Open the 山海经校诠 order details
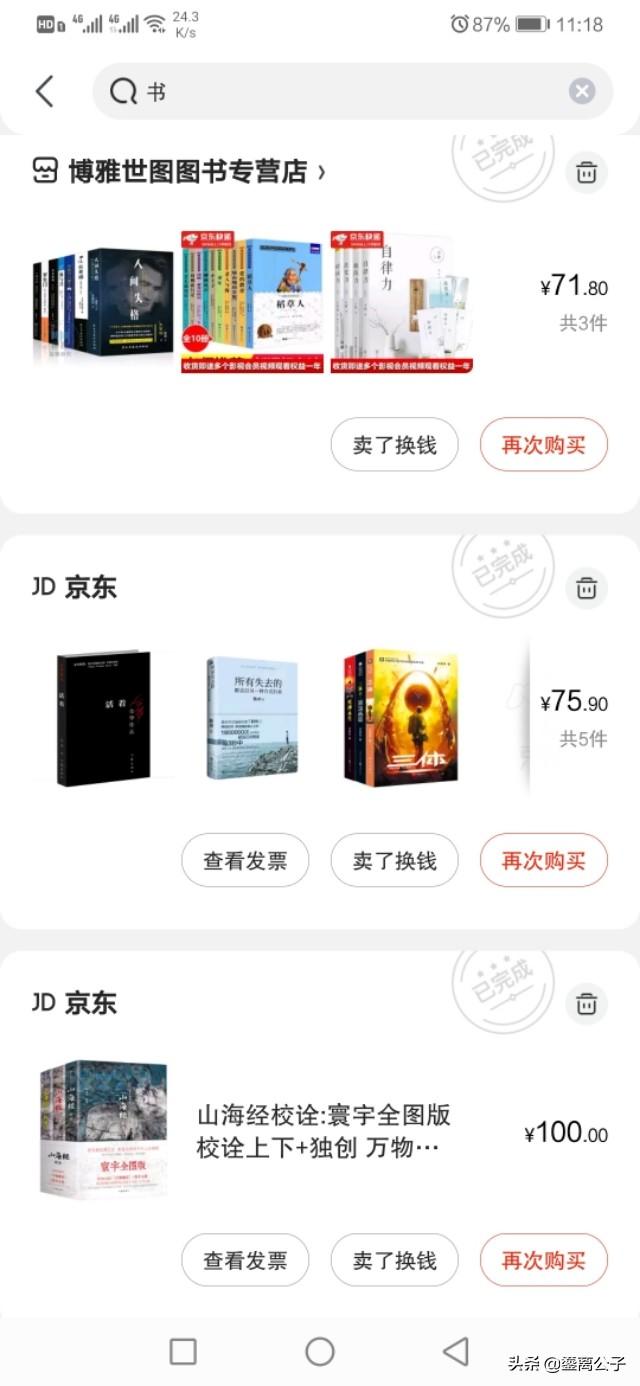 pos(323,1131)
